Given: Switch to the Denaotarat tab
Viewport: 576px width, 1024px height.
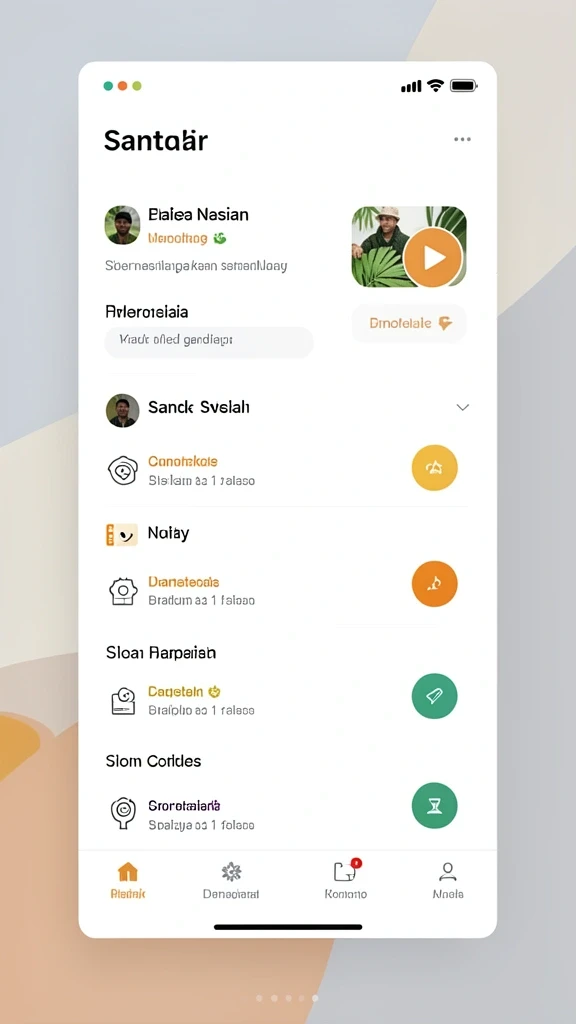Looking at the screenshot, I should [x=231, y=880].
